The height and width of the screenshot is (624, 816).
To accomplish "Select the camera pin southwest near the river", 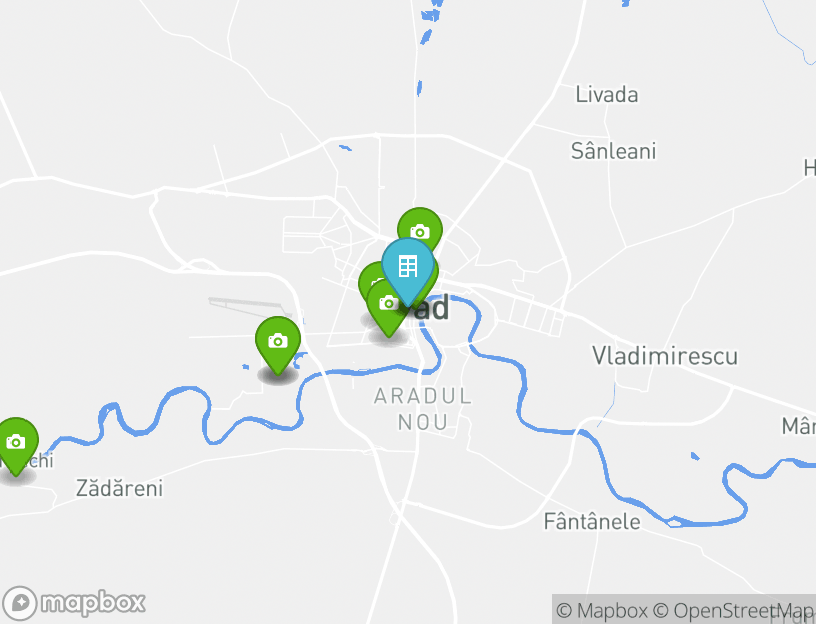I will click(278, 341).
